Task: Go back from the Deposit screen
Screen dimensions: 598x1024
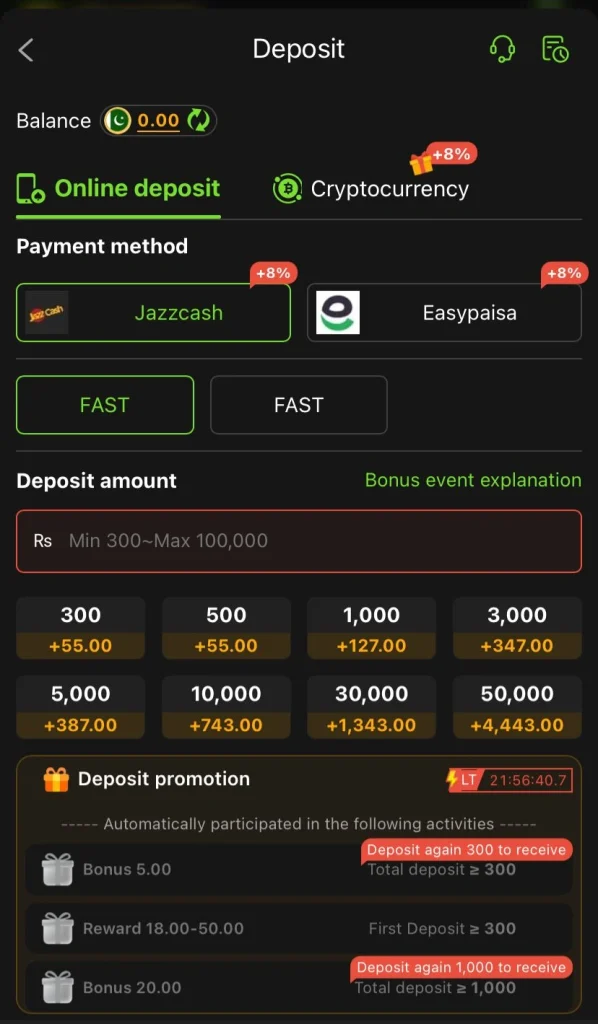Action: tap(26, 50)
